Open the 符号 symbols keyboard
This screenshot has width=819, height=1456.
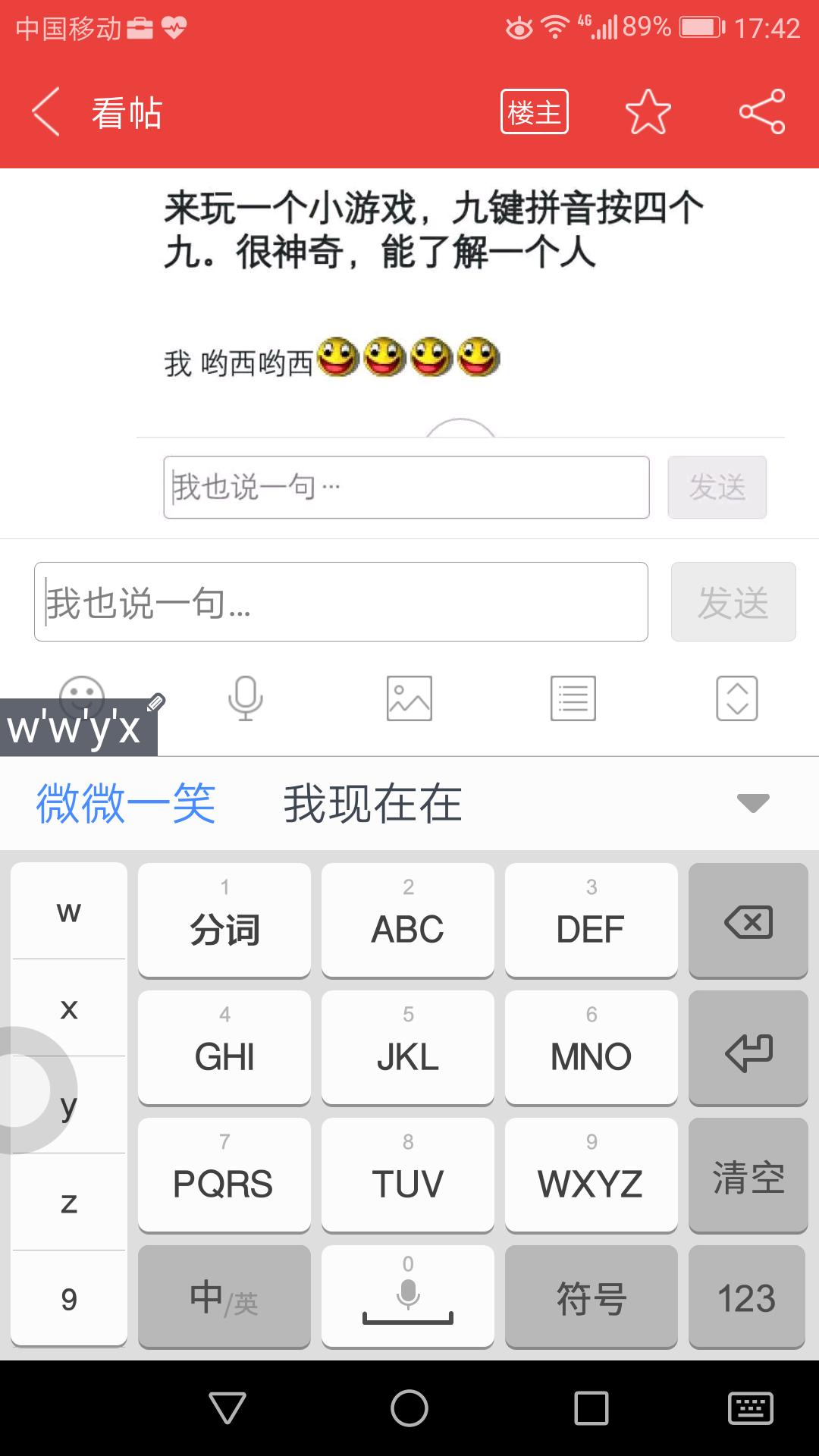[x=591, y=1298]
